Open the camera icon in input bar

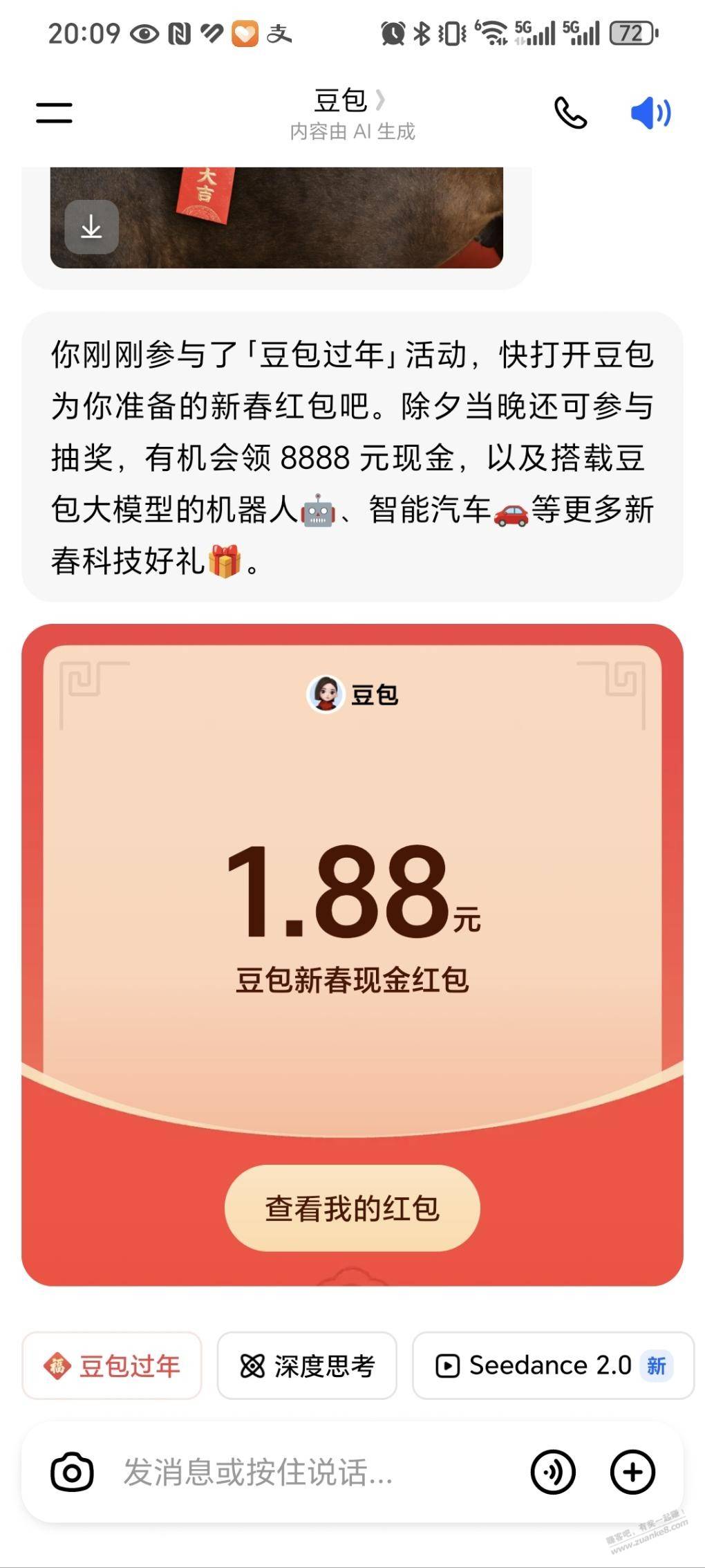tap(72, 1472)
